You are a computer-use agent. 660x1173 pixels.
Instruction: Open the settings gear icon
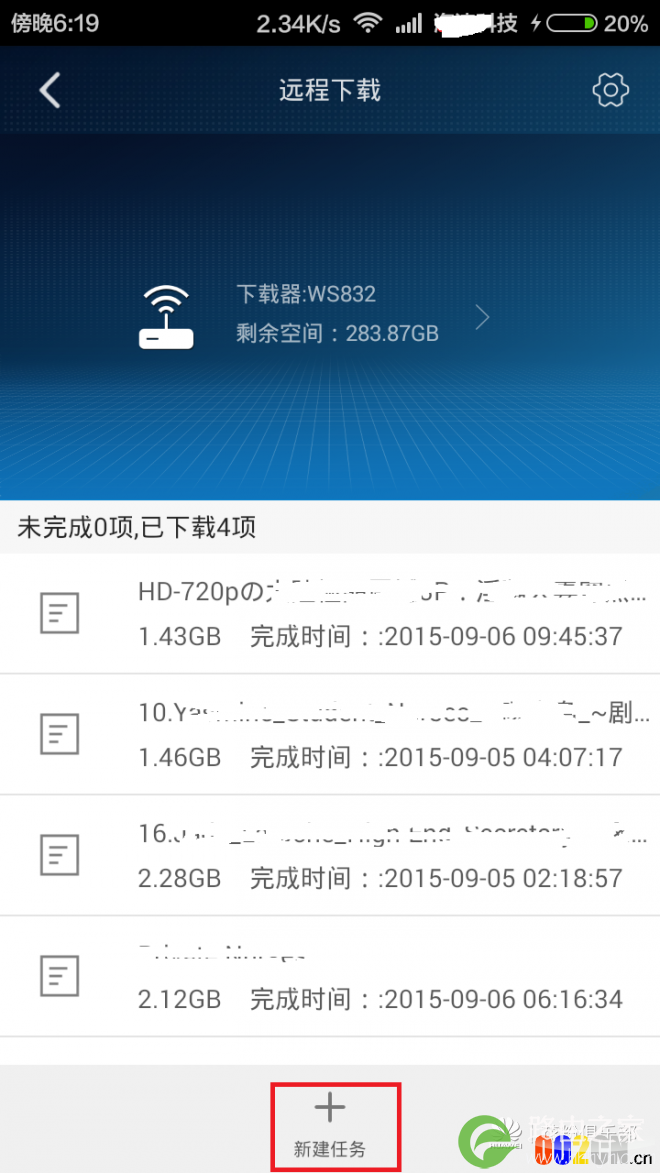pyautogui.click(x=610, y=91)
